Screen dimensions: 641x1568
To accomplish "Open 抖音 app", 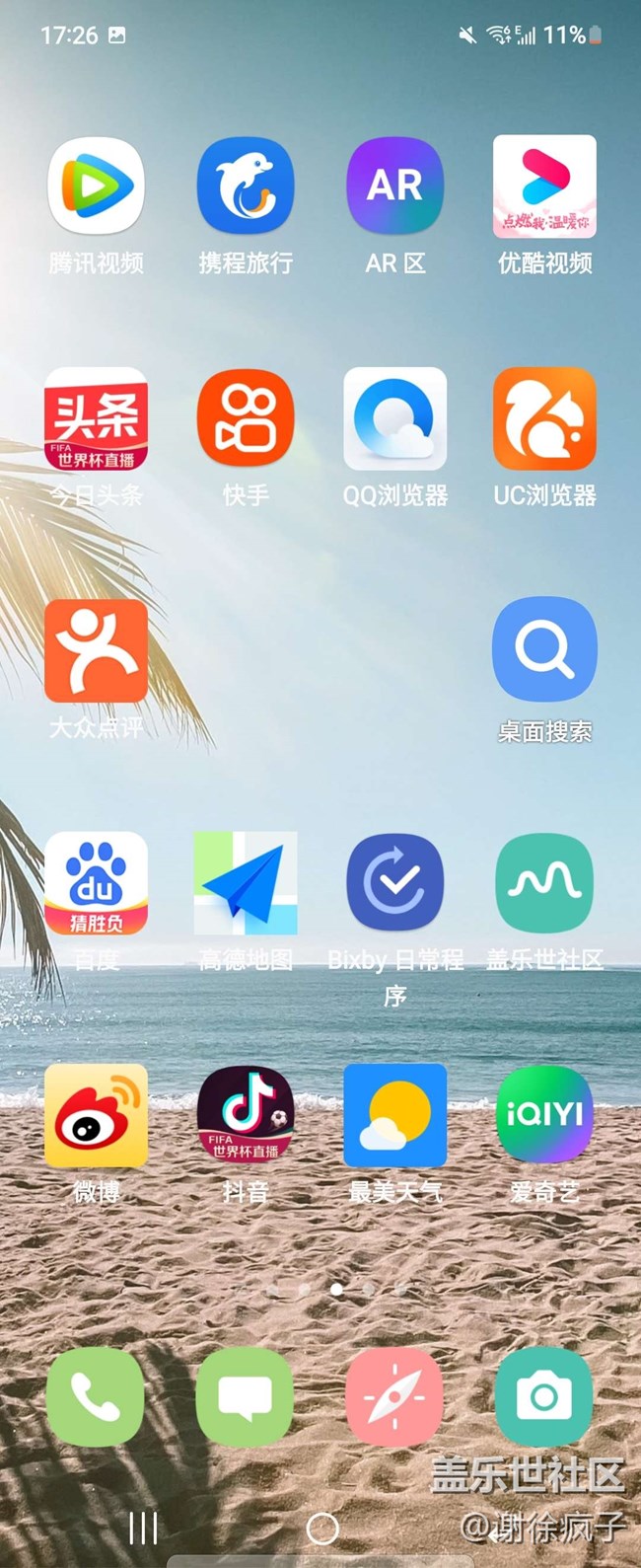I will (x=246, y=1115).
